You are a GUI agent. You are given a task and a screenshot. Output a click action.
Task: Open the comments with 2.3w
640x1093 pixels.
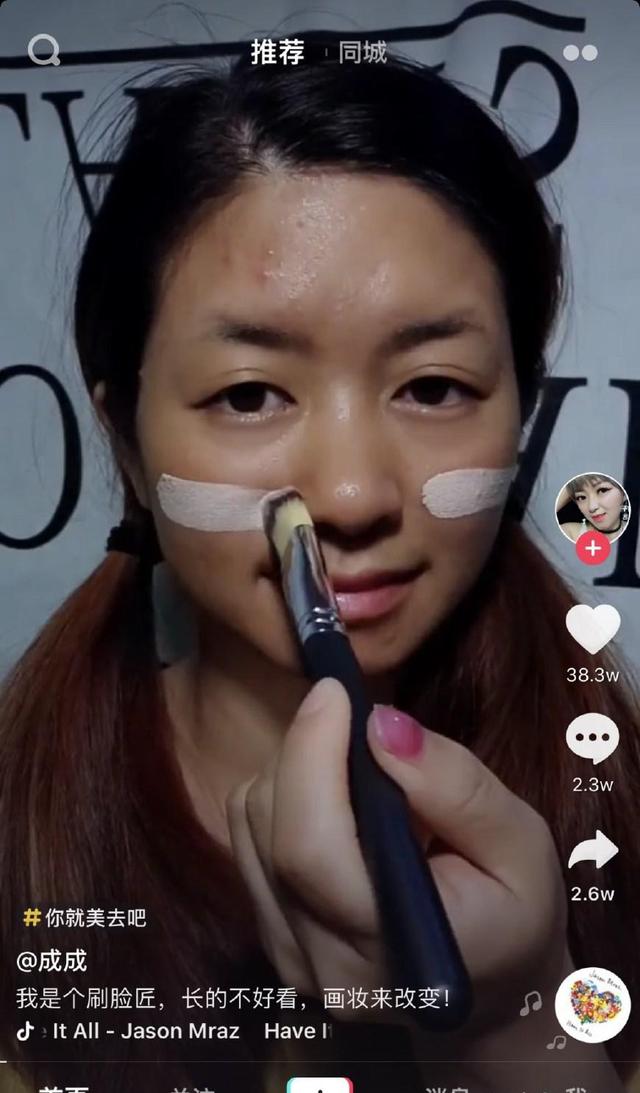tap(592, 740)
